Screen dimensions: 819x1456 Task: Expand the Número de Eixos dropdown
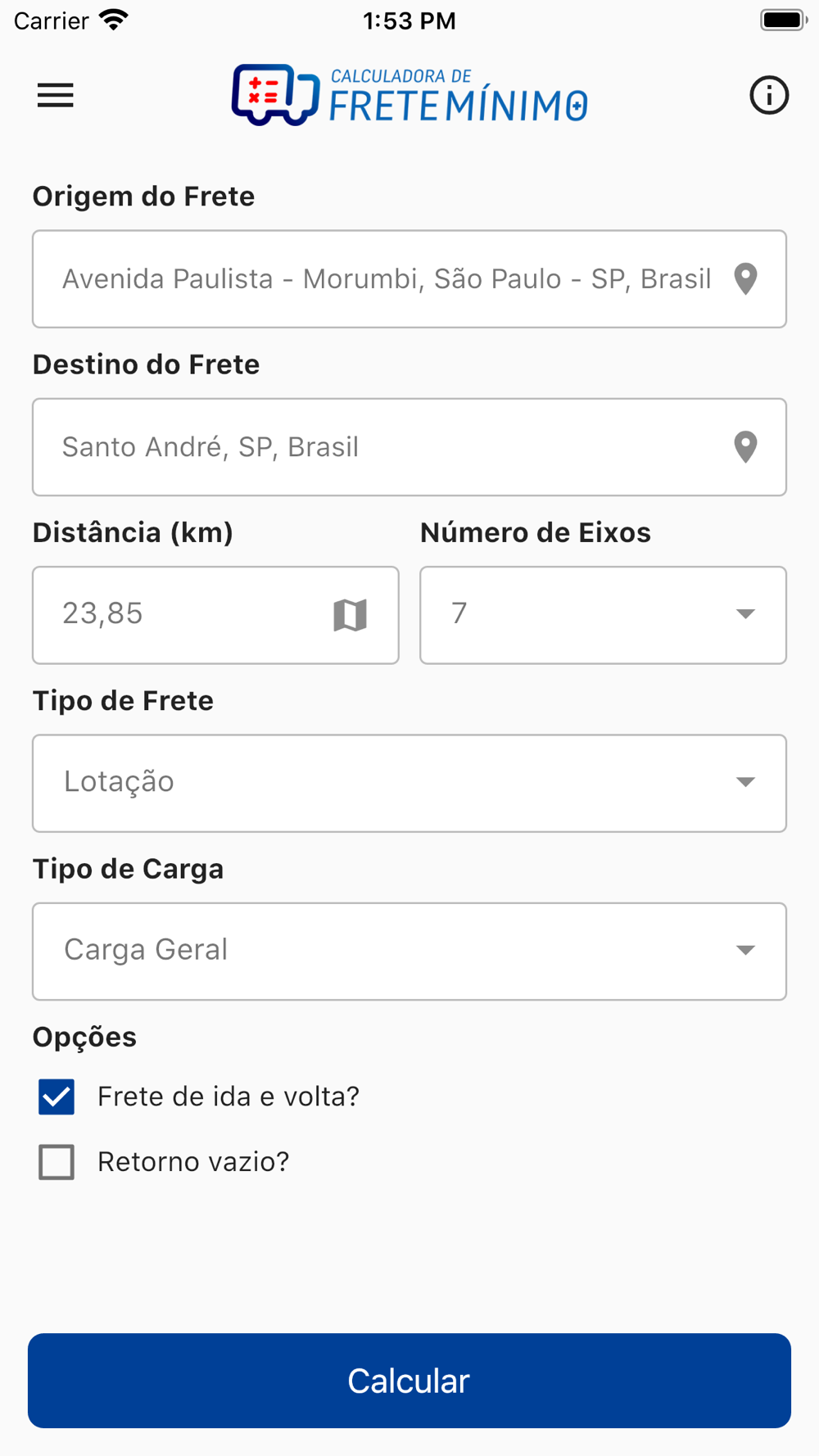[x=603, y=615]
